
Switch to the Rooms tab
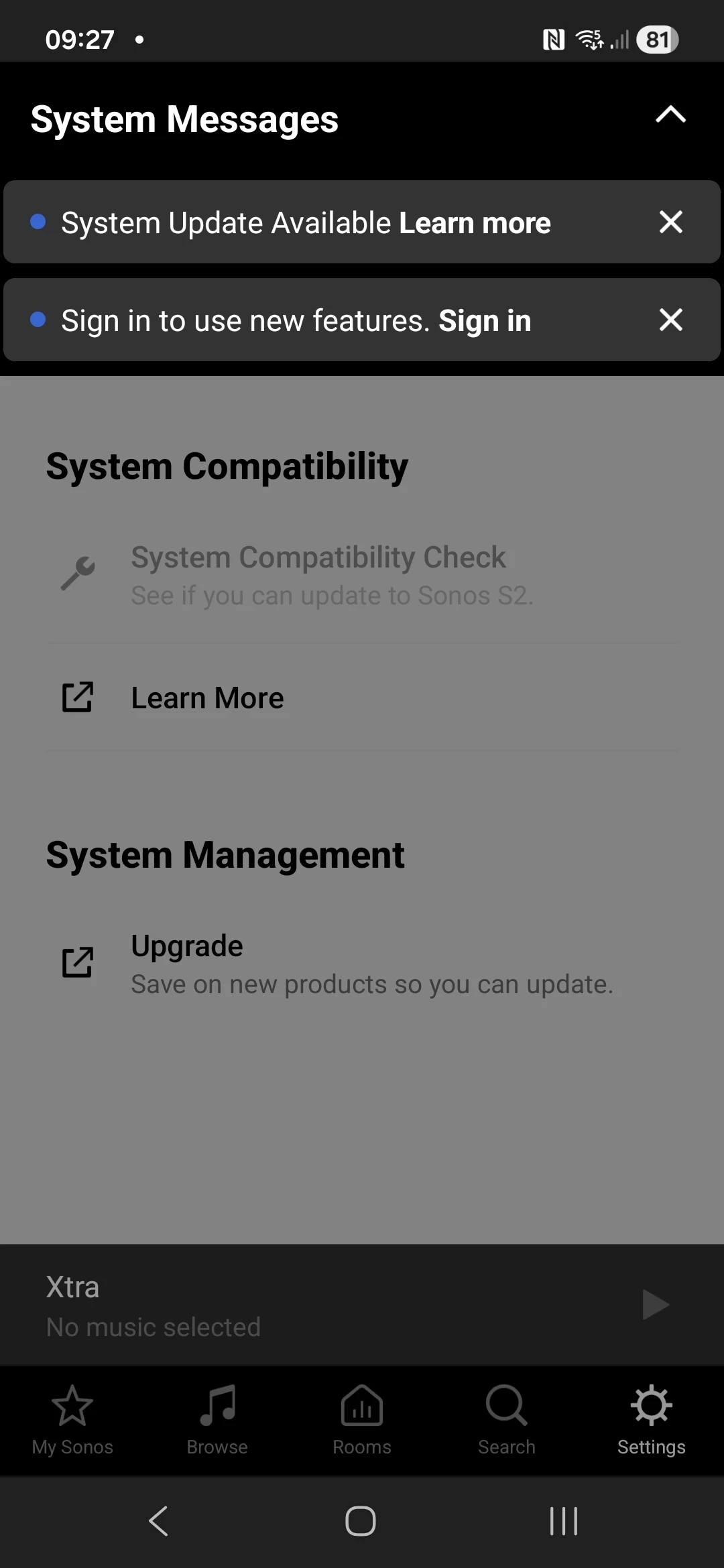tap(362, 1419)
